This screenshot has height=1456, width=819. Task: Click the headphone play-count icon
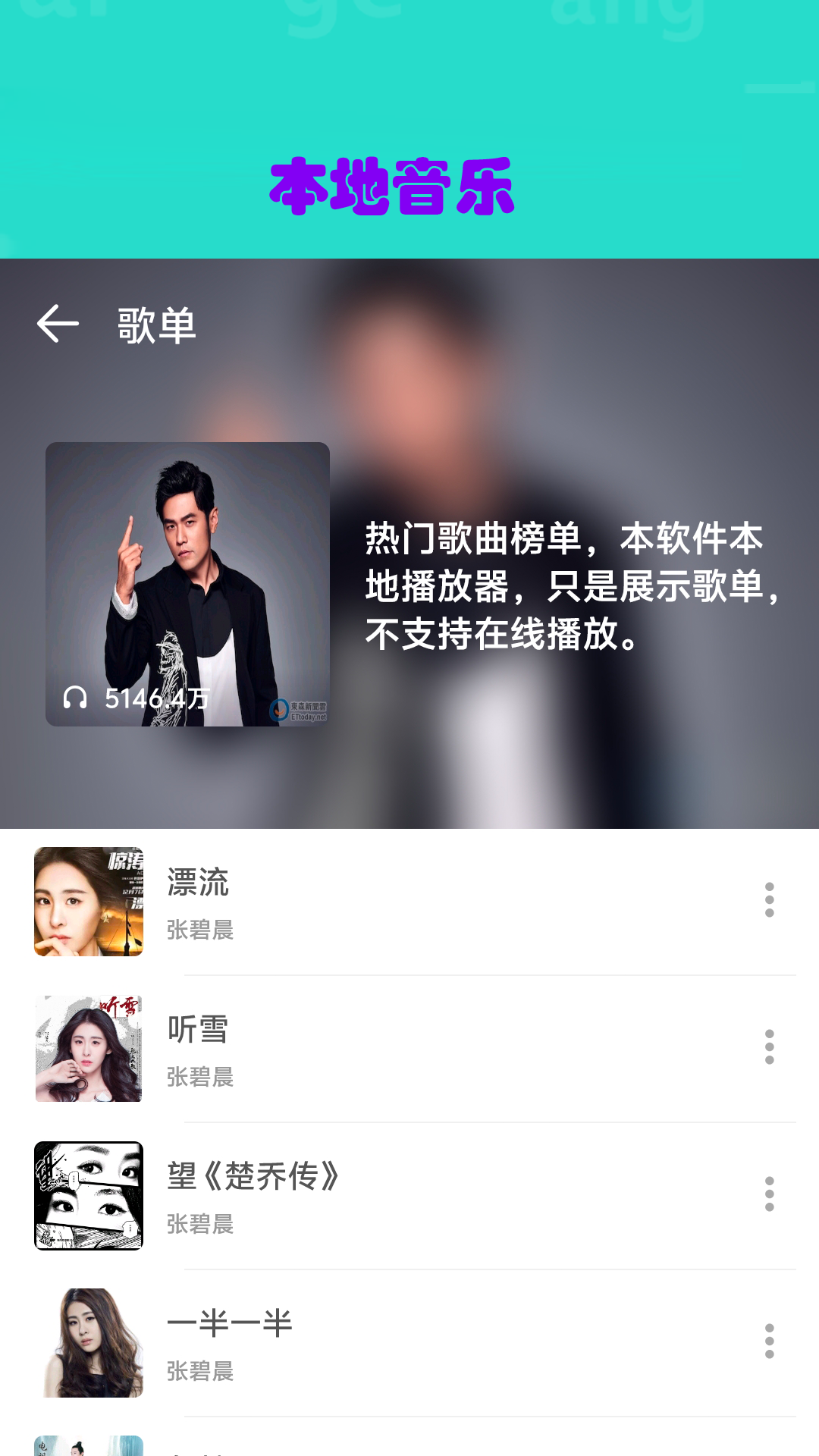pyautogui.click(x=76, y=698)
